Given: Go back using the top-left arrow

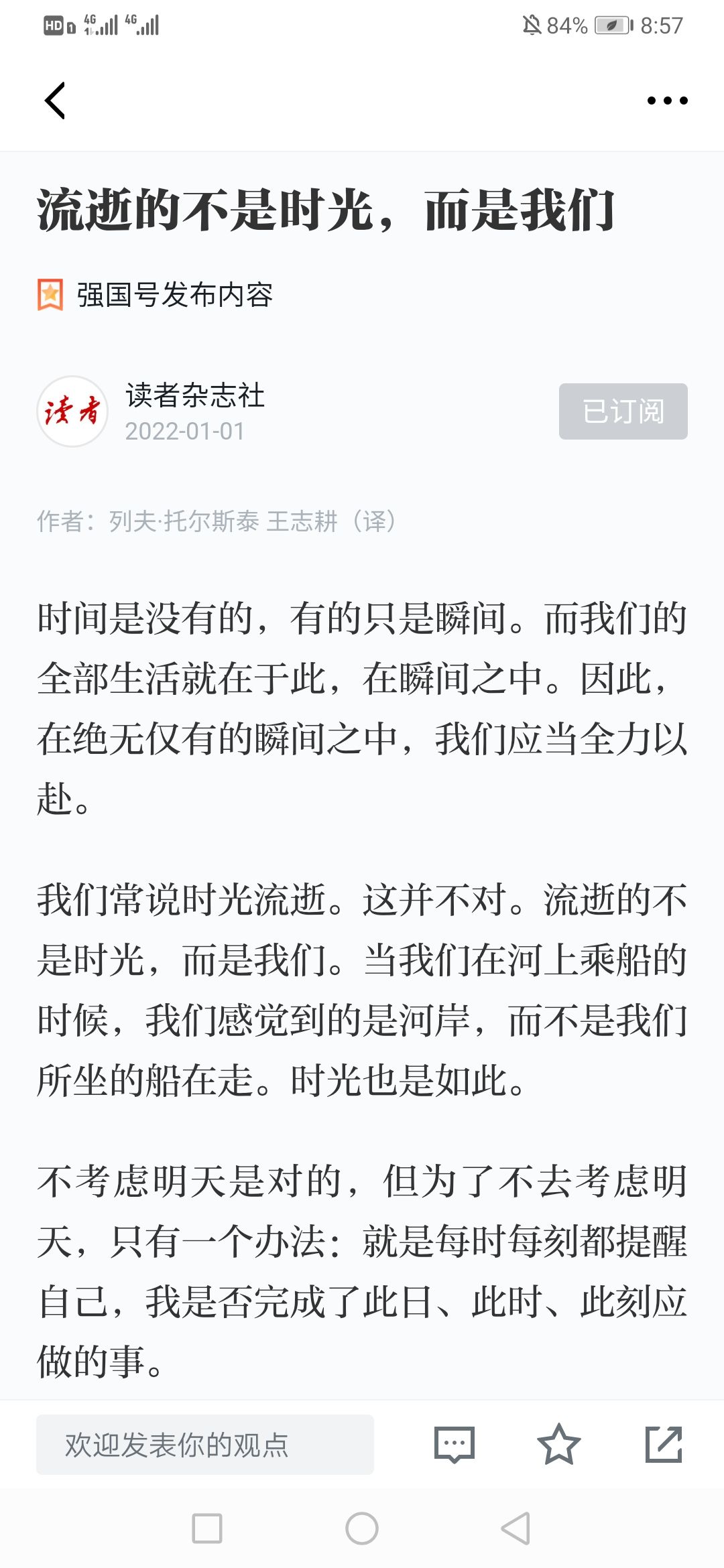Looking at the screenshot, I should coord(55,101).
